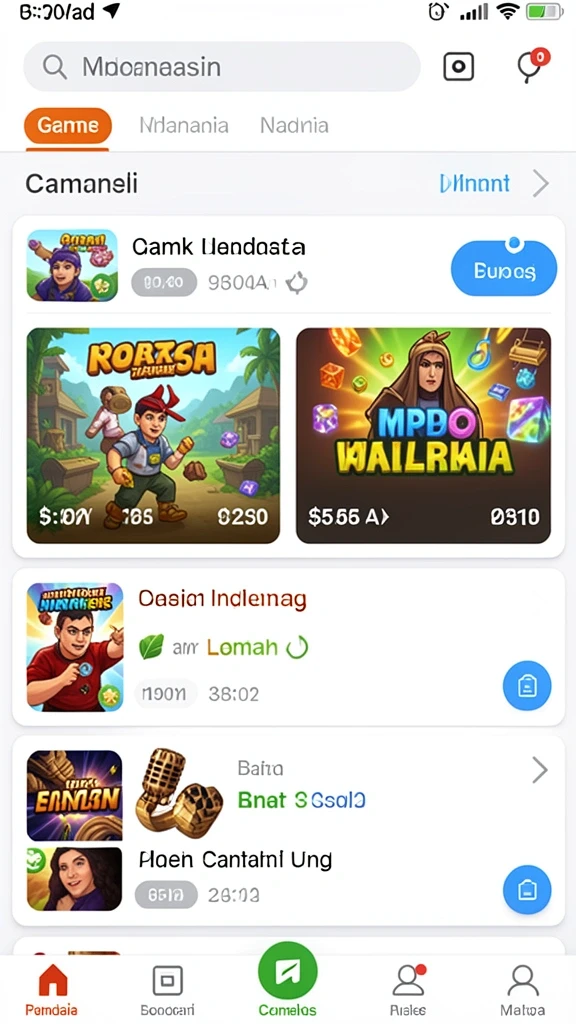Tap blue clipboard button beside Plaen Cantalni Ung
Viewport: 576px width, 1024px height.
(526, 889)
